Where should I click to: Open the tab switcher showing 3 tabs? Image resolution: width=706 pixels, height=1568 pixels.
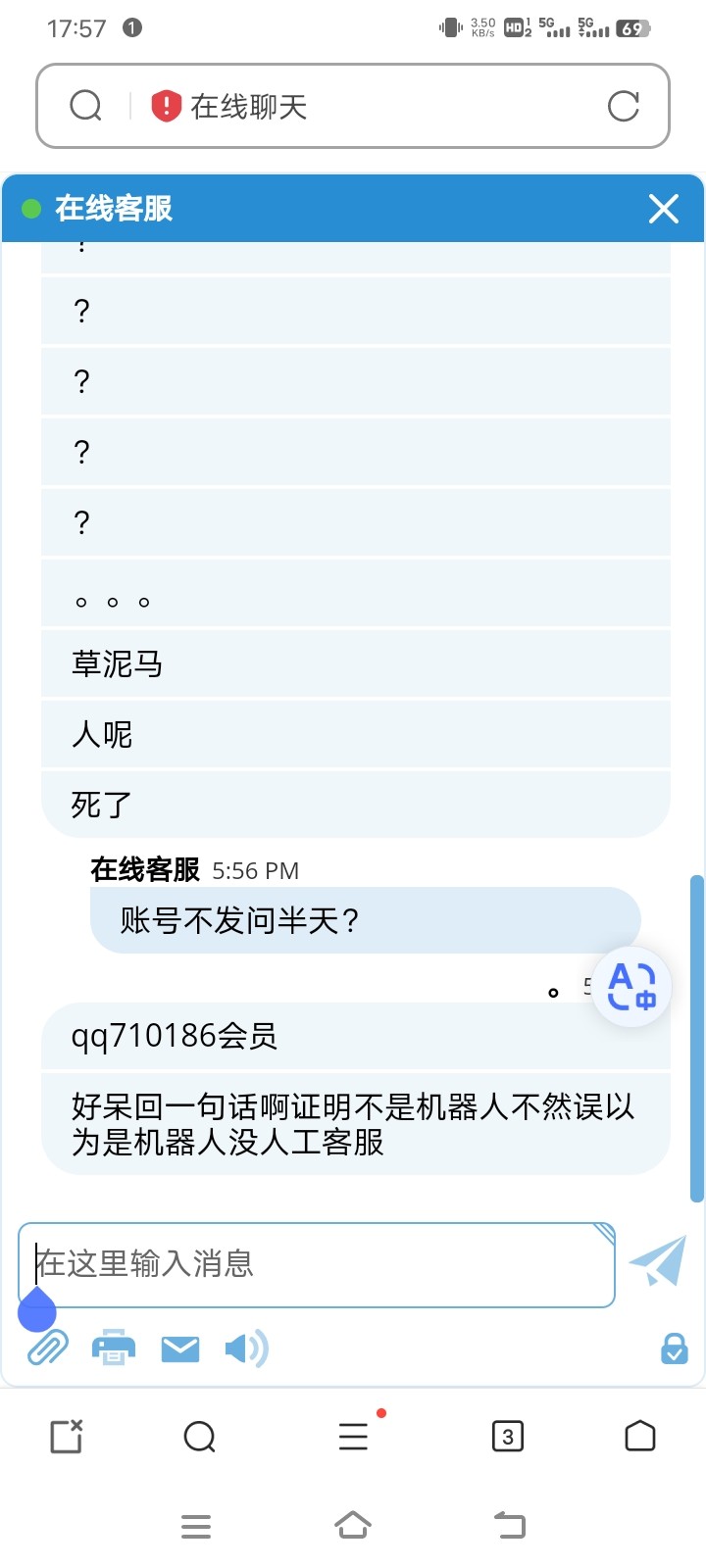[507, 1437]
